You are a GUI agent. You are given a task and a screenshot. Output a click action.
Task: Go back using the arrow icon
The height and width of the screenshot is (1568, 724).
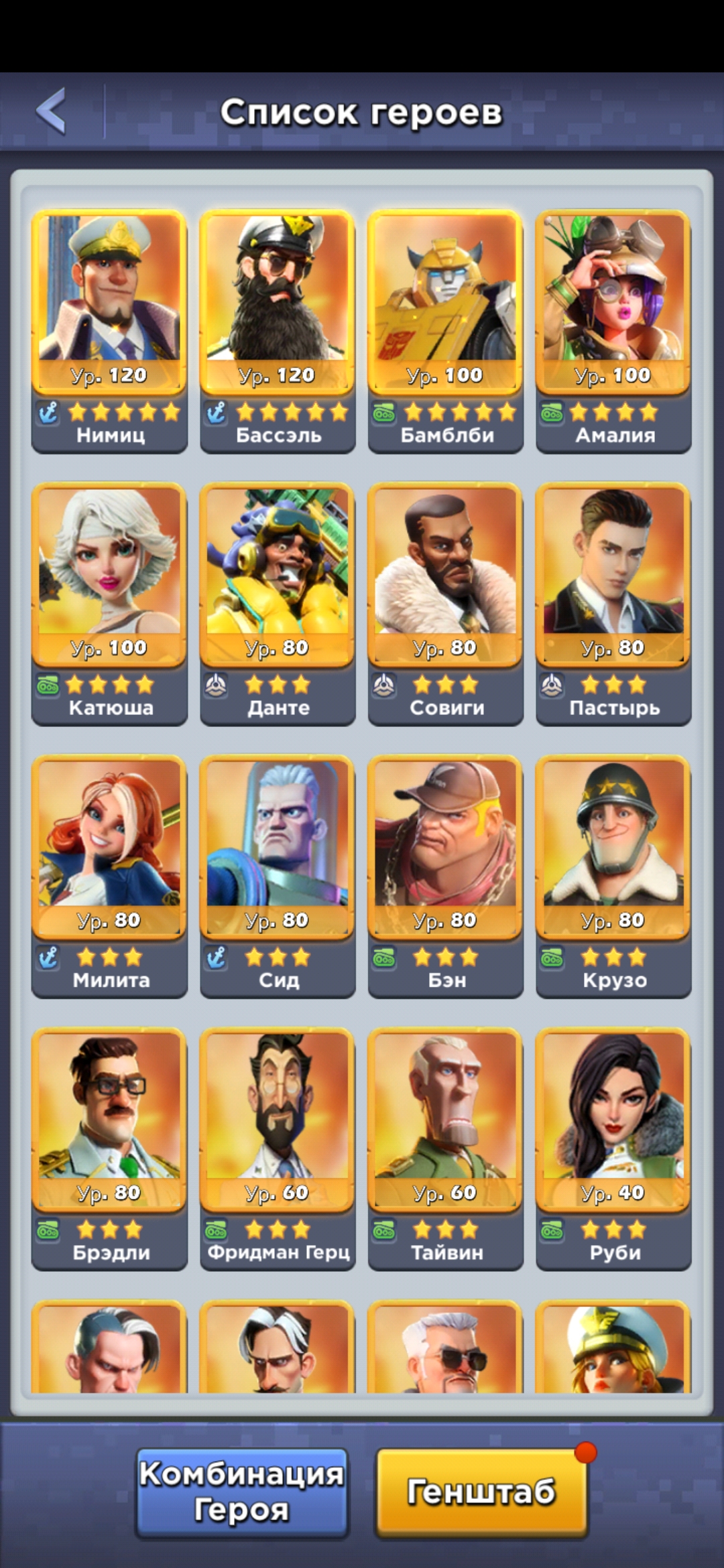[x=52, y=111]
